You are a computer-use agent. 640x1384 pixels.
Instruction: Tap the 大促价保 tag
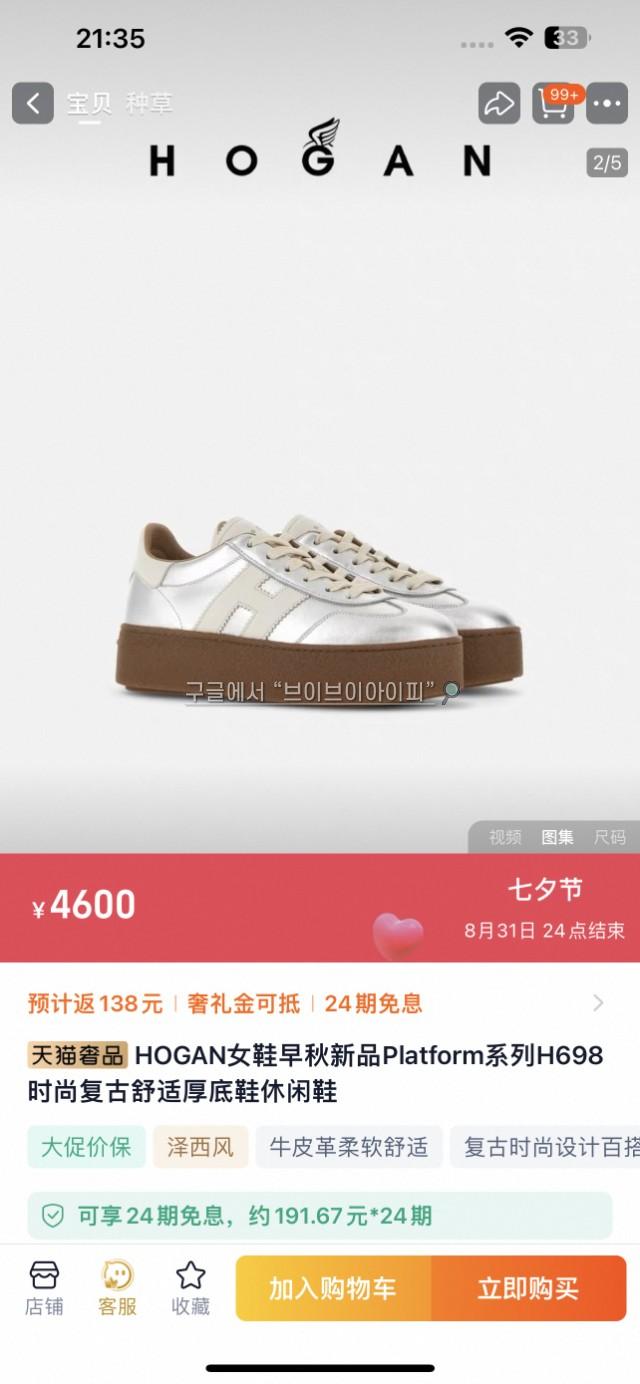tap(86, 1147)
